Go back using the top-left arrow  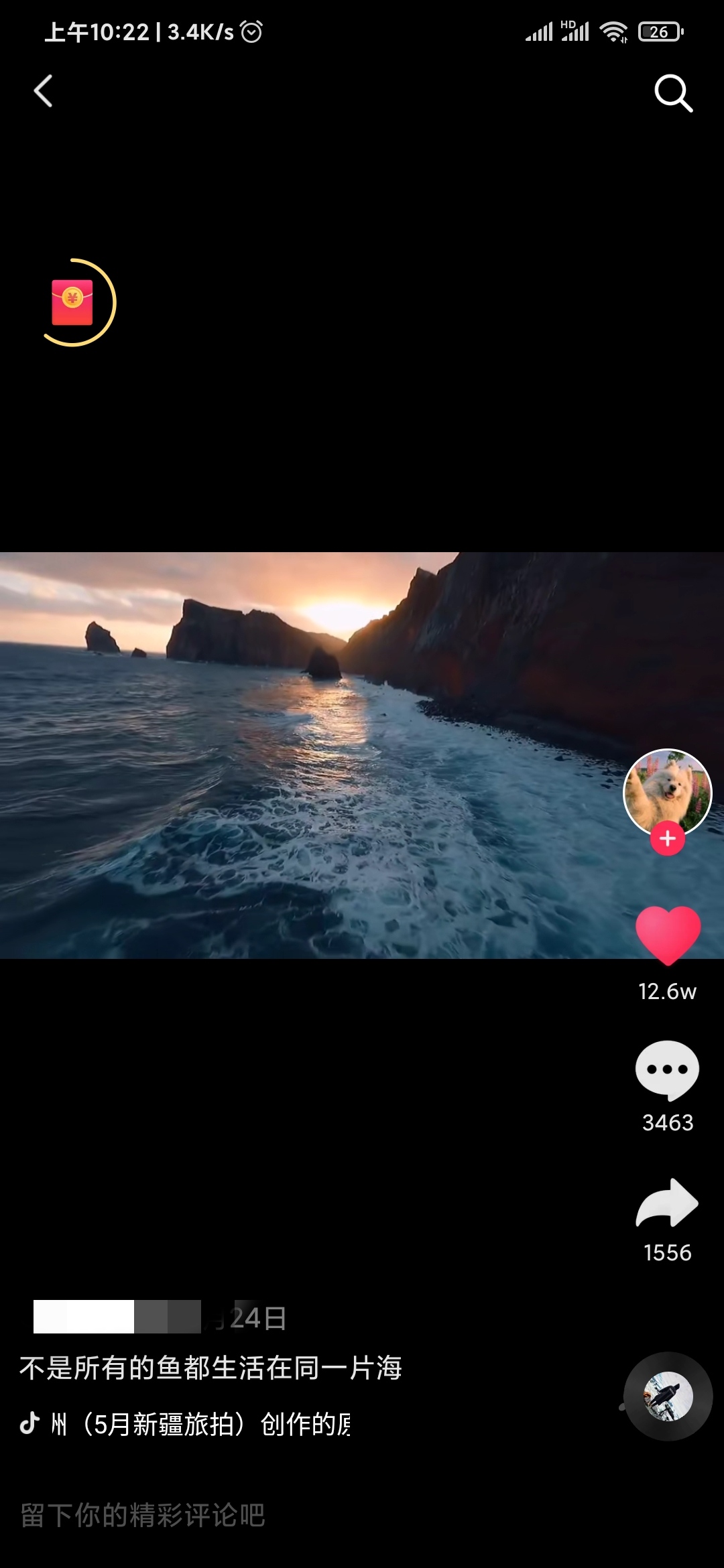[44, 91]
